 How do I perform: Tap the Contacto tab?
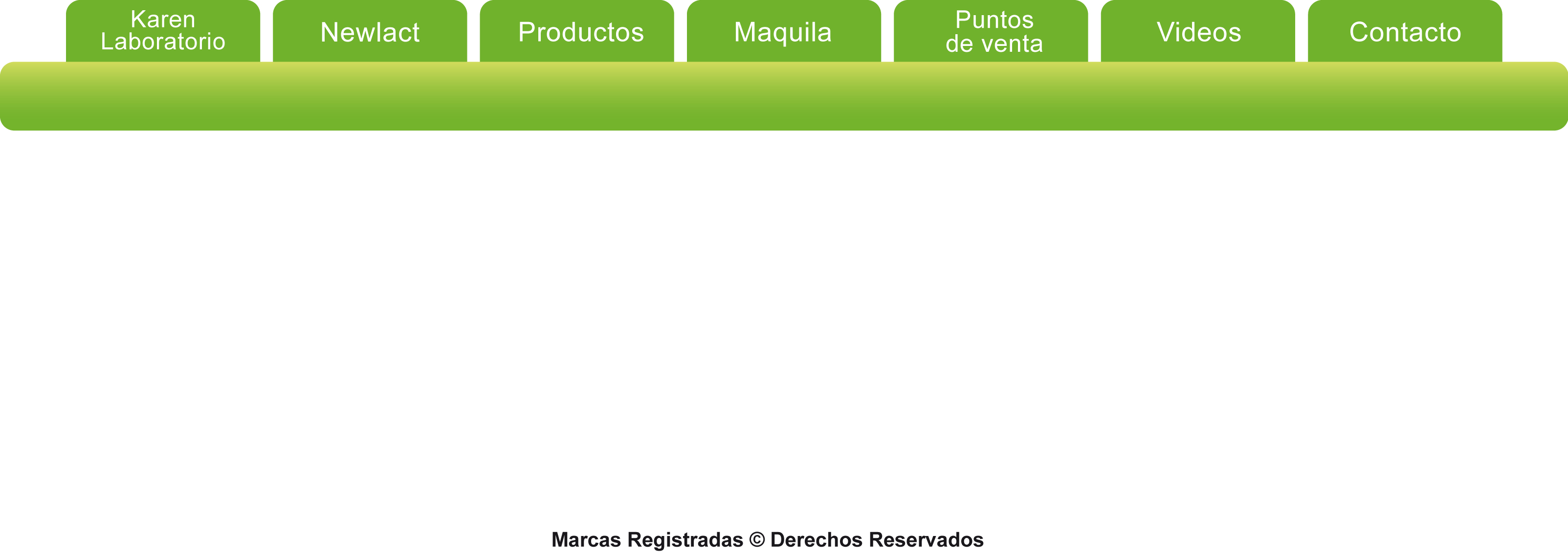pyautogui.click(x=1404, y=32)
